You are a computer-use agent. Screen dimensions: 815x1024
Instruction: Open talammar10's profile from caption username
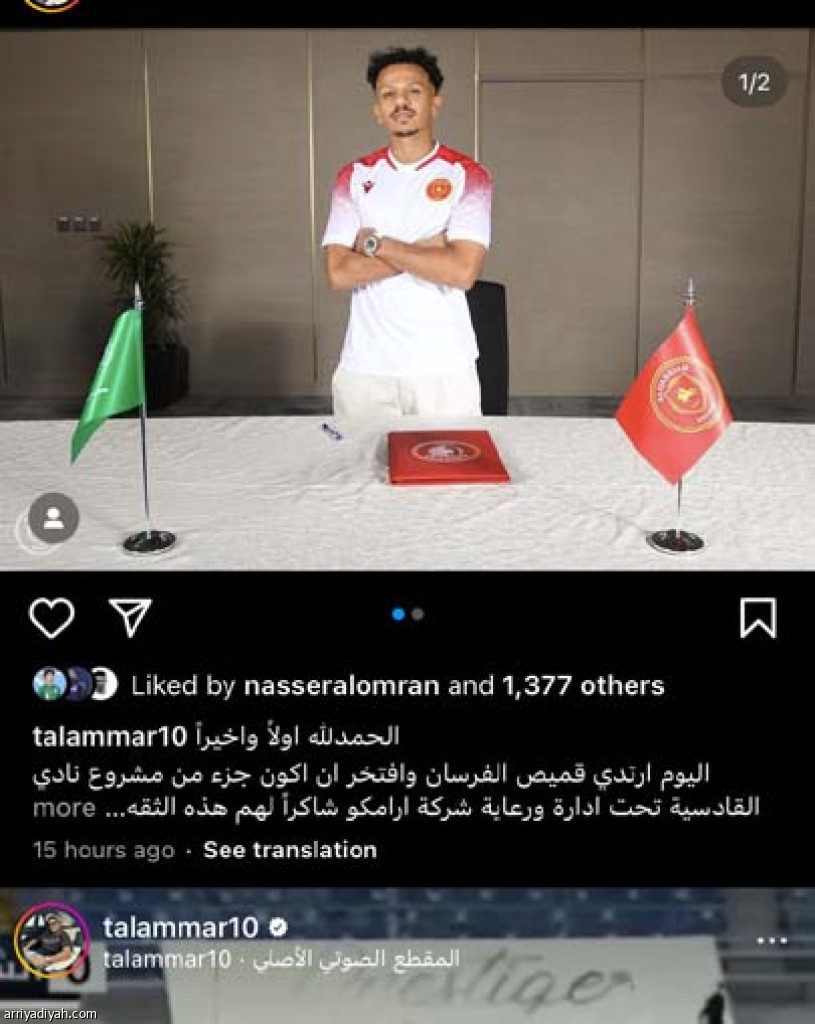(x=110, y=737)
